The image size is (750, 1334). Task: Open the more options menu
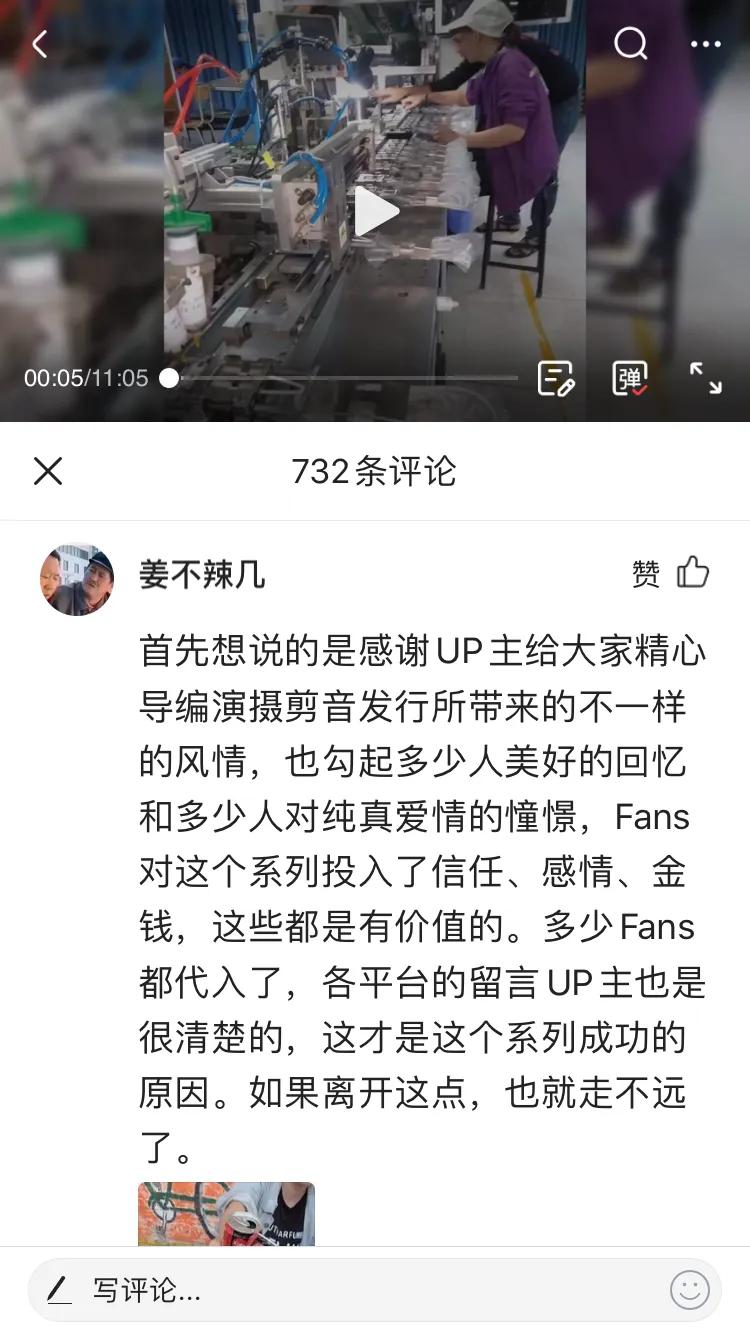(x=707, y=44)
